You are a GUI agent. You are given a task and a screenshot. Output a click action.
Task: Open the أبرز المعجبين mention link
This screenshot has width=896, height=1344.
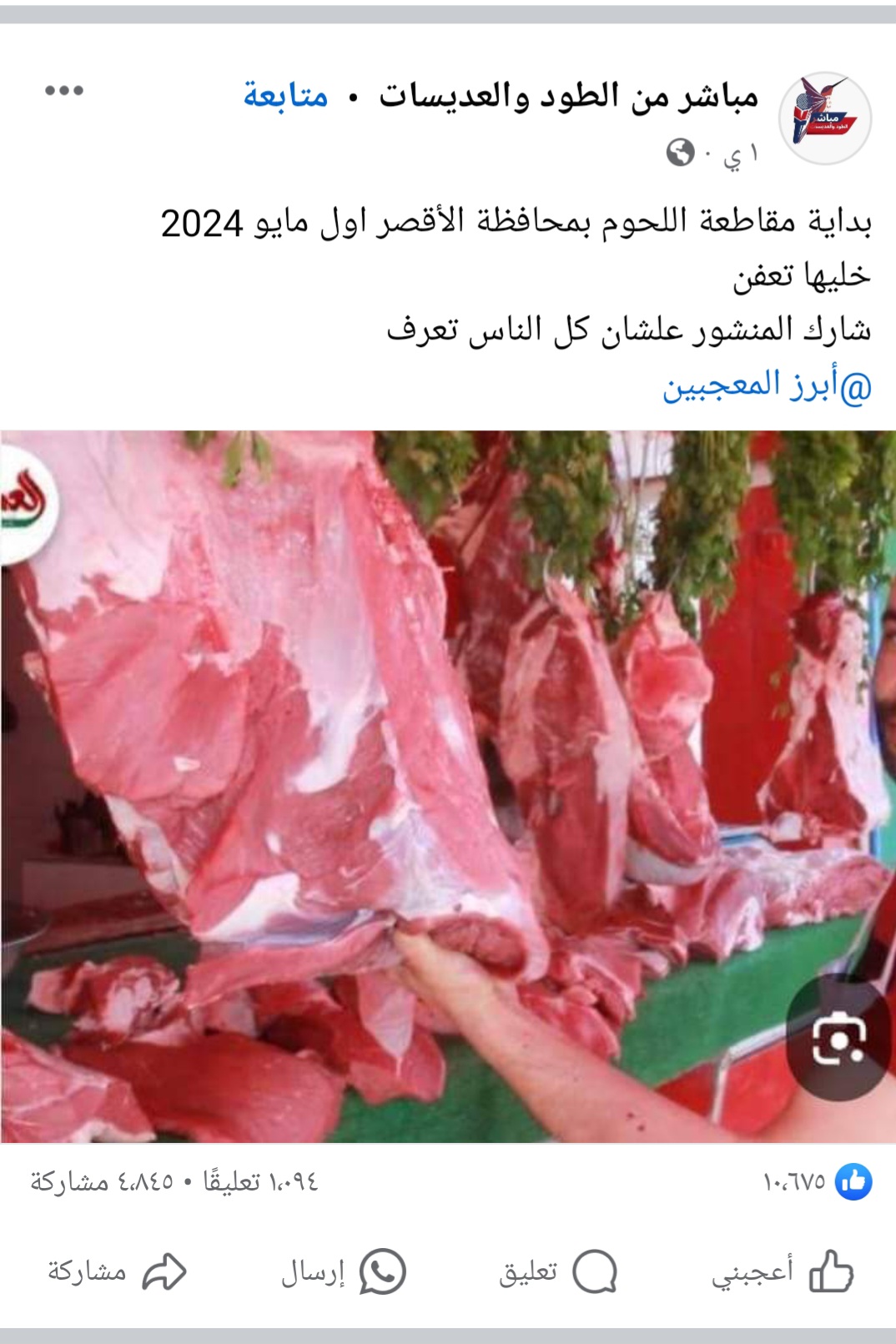[x=767, y=386]
